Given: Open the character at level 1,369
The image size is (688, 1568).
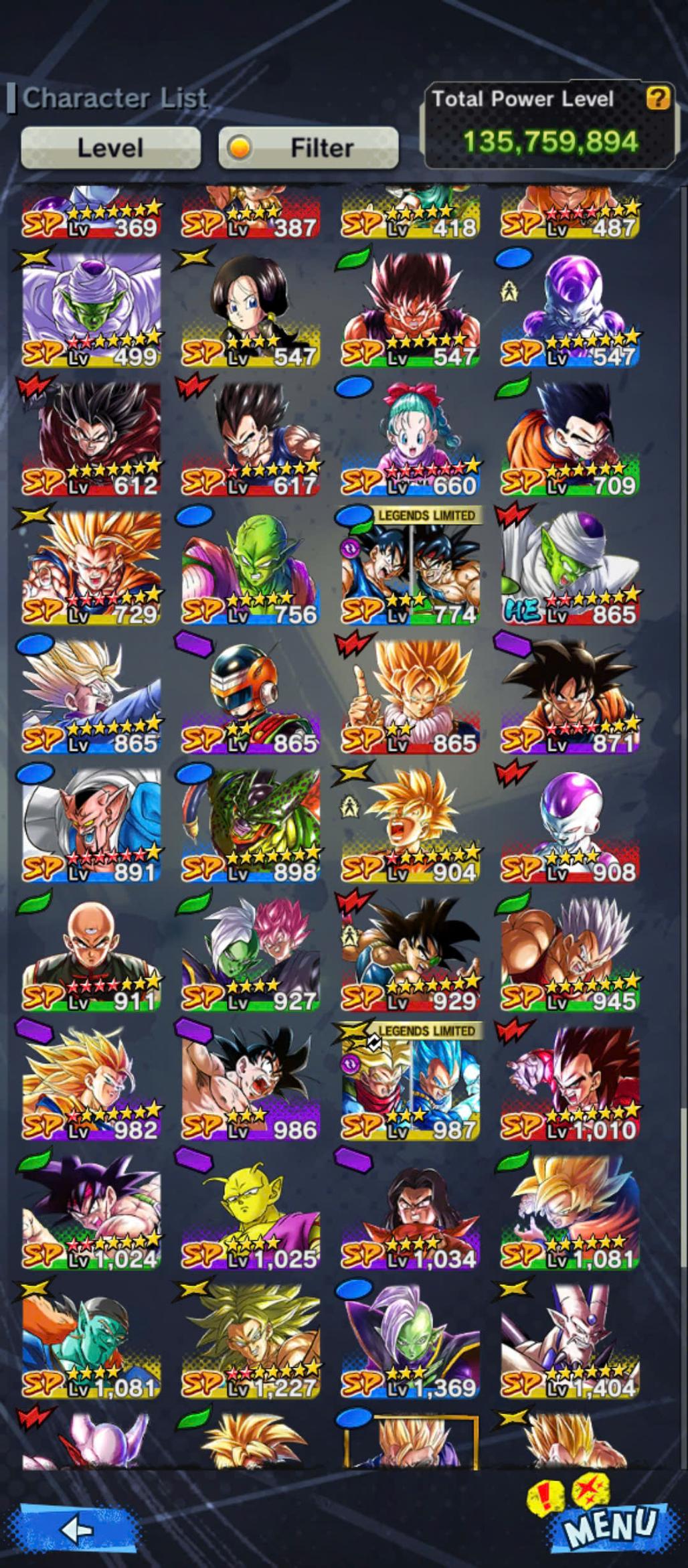Looking at the screenshot, I should point(411,1339).
